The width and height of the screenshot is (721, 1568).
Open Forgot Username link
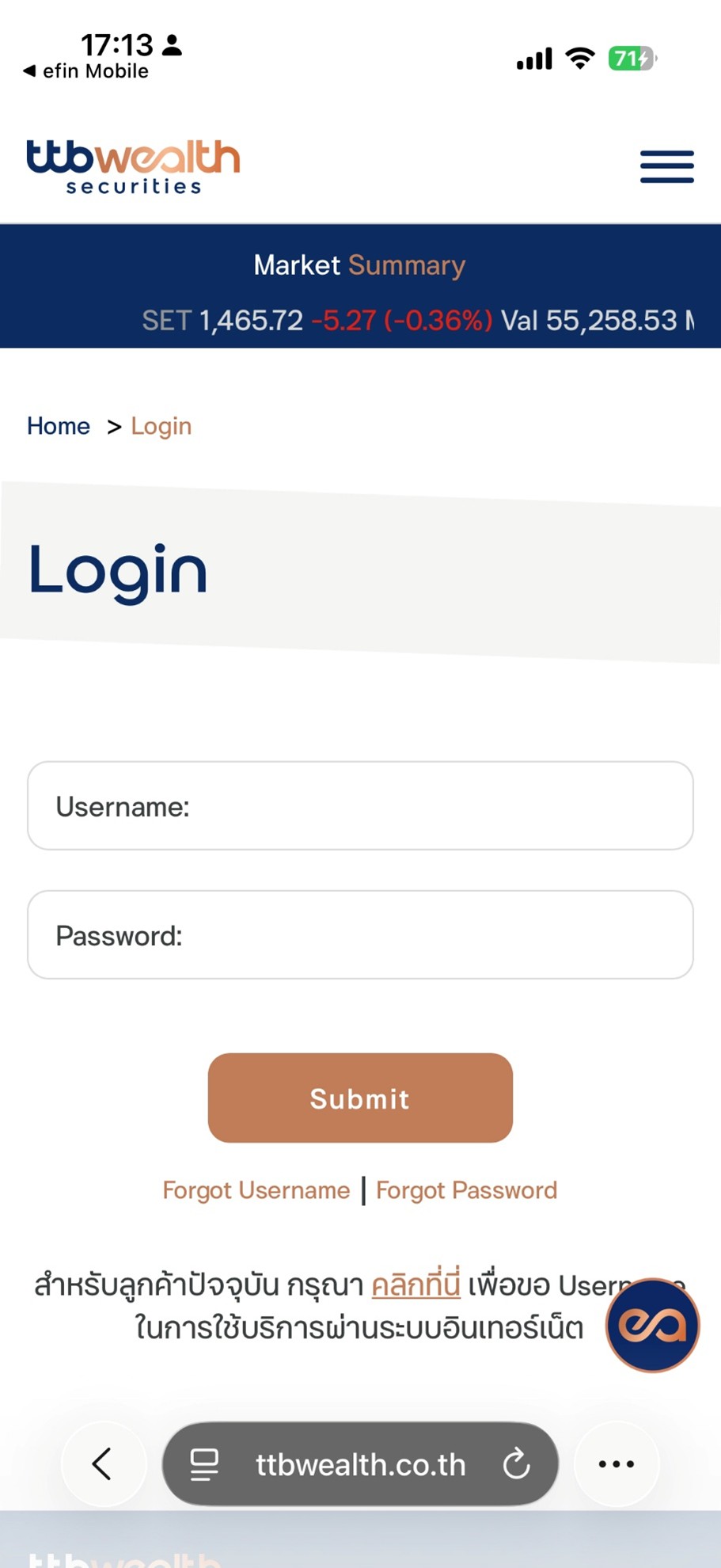(256, 1190)
